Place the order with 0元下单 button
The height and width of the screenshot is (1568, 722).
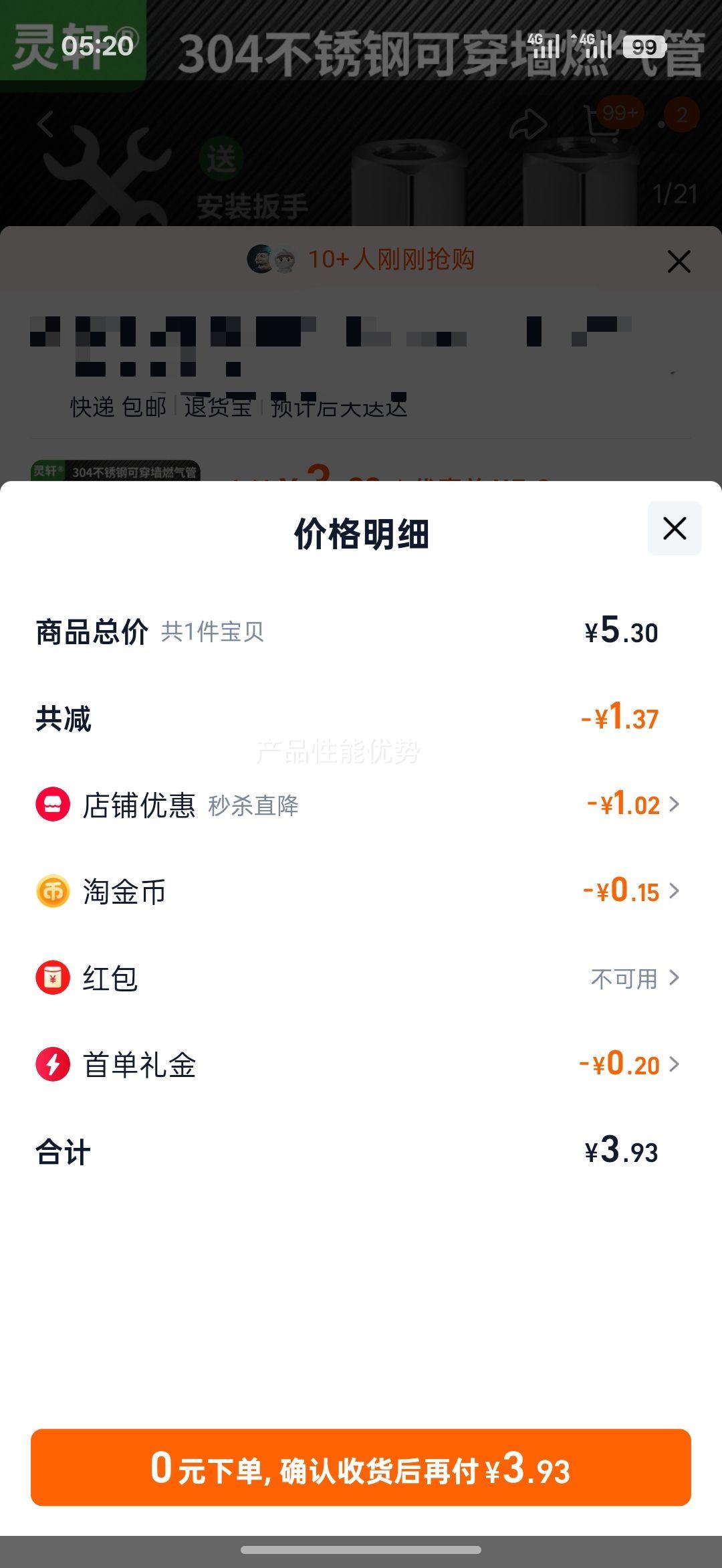tap(361, 1468)
